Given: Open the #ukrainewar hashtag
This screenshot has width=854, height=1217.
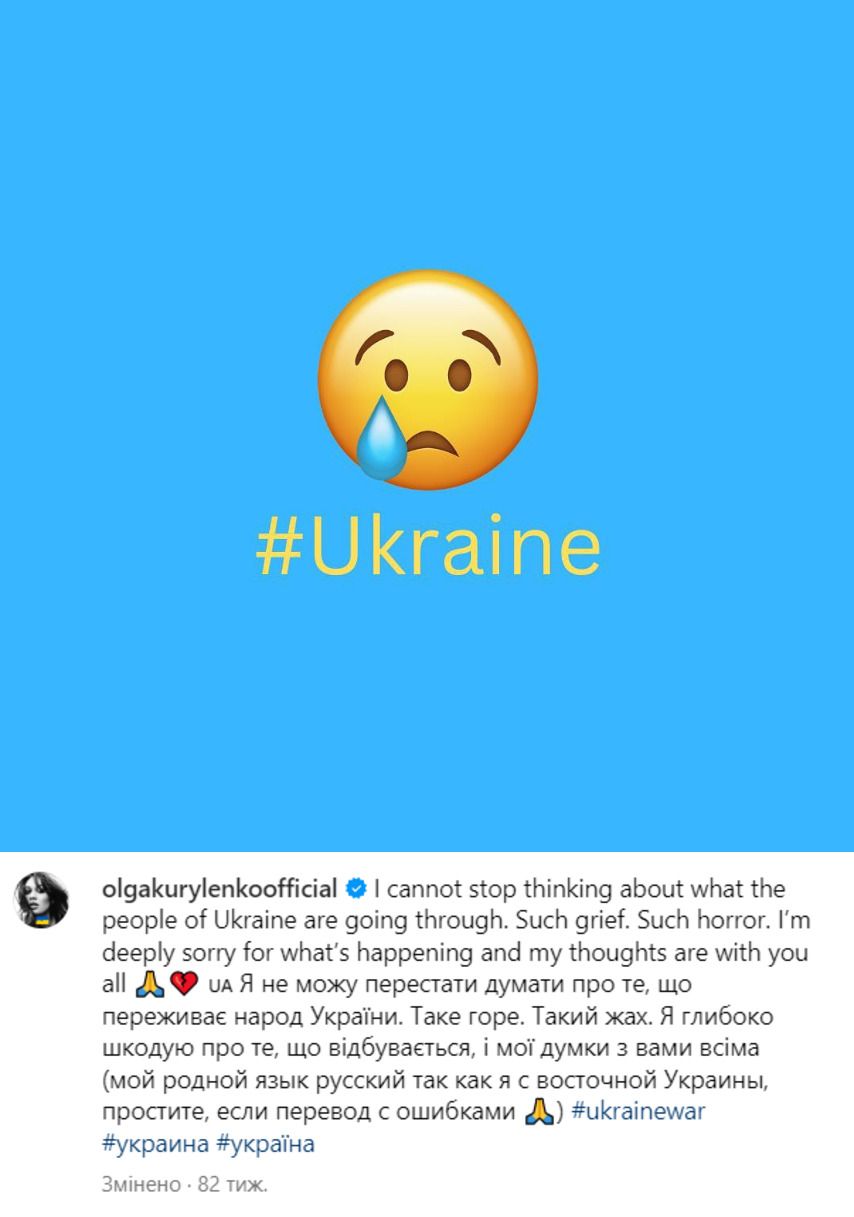Looking at the screenshot, I should (638, 1112).
